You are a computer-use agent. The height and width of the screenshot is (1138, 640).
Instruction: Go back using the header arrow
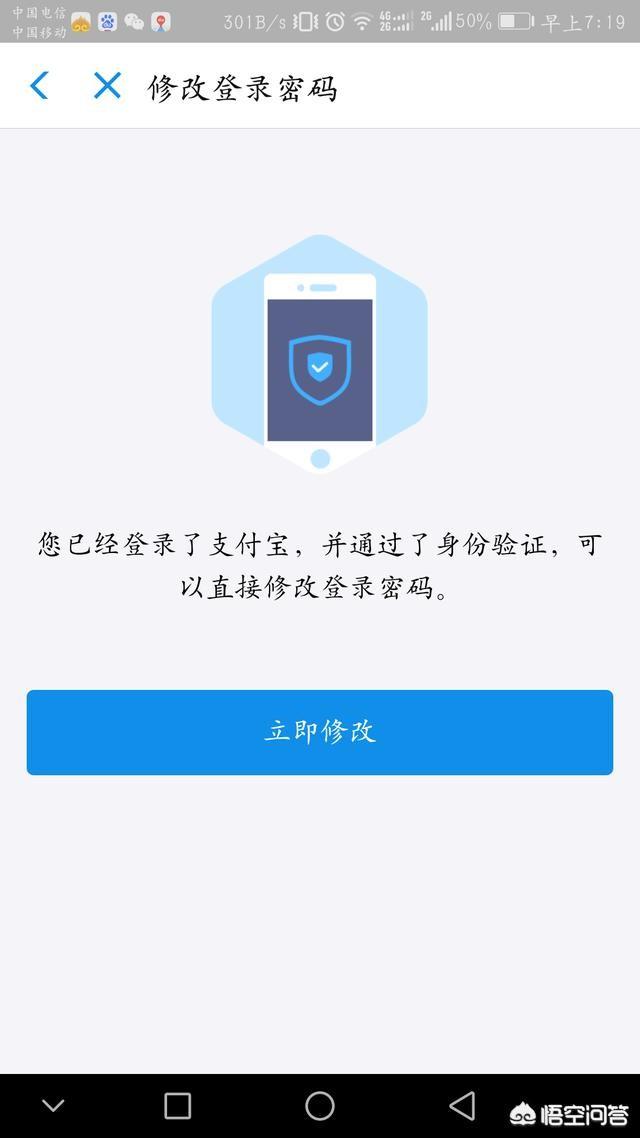pyautogui.click(x=39, y=86)
